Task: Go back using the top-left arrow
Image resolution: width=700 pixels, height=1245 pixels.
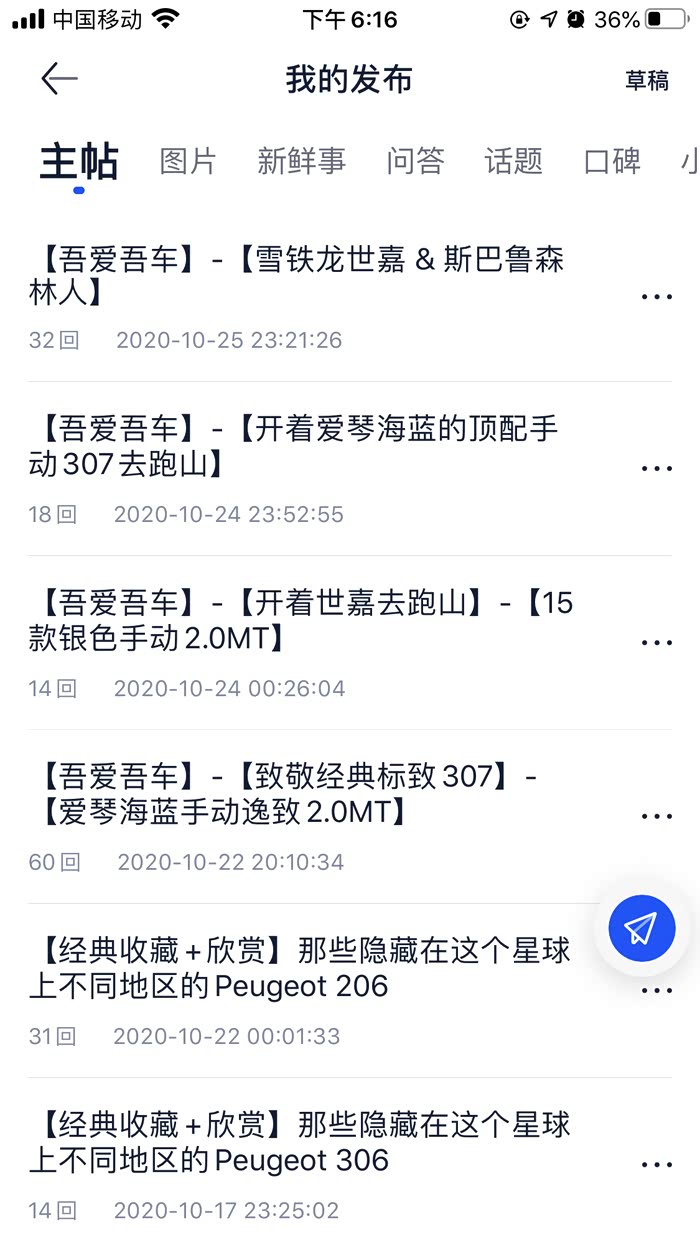Action: (x=59, y=80)
